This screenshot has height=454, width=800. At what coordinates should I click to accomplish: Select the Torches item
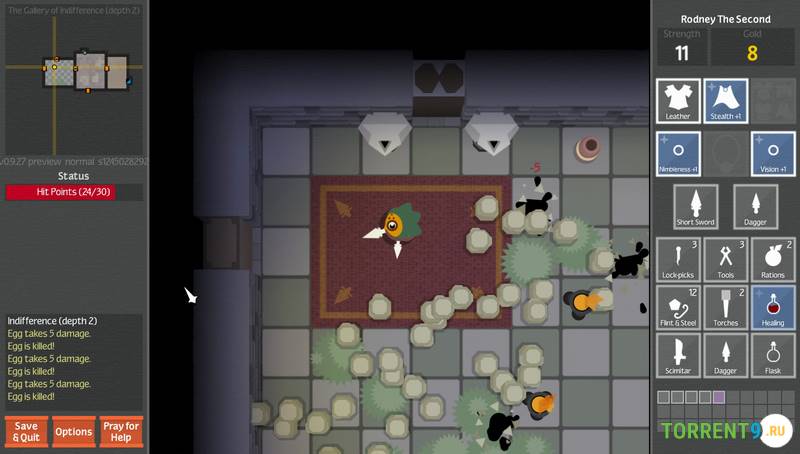725,307
